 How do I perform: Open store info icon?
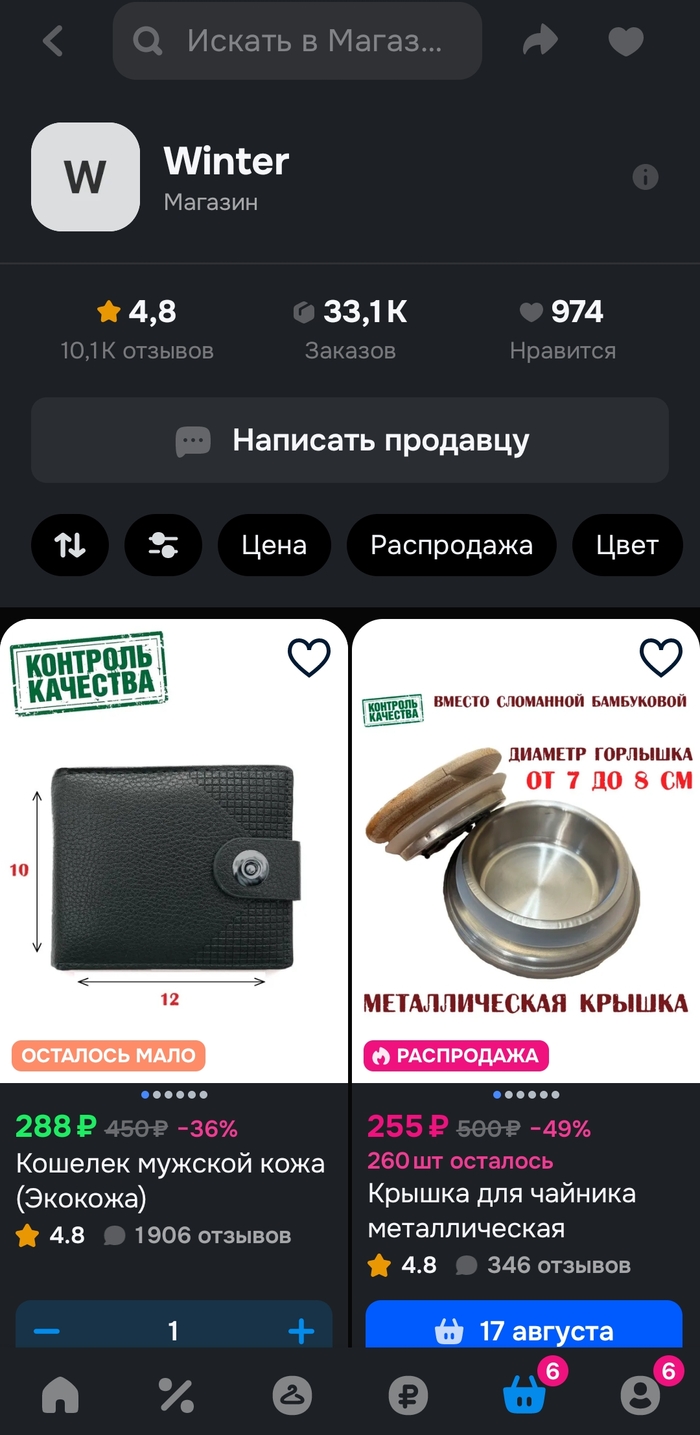point(645,177)
